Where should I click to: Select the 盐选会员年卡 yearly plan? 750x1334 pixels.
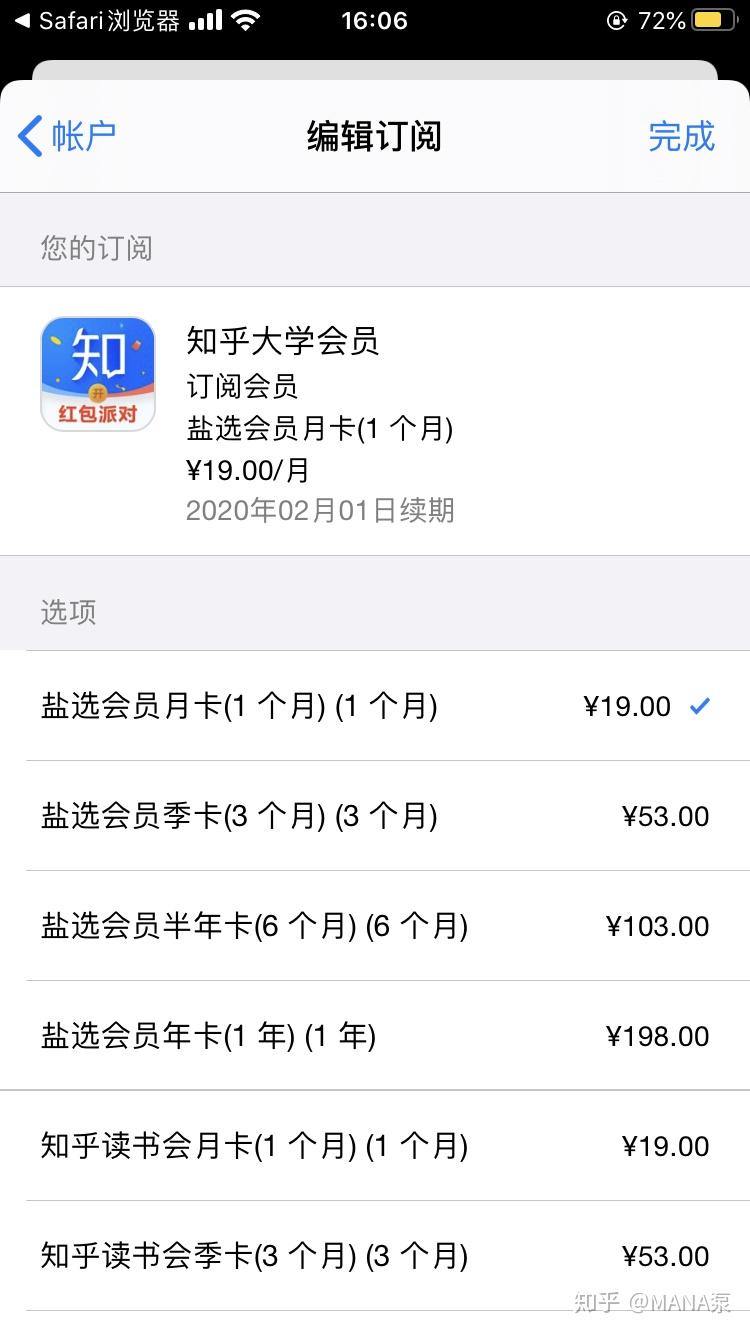coord(375,1036)
